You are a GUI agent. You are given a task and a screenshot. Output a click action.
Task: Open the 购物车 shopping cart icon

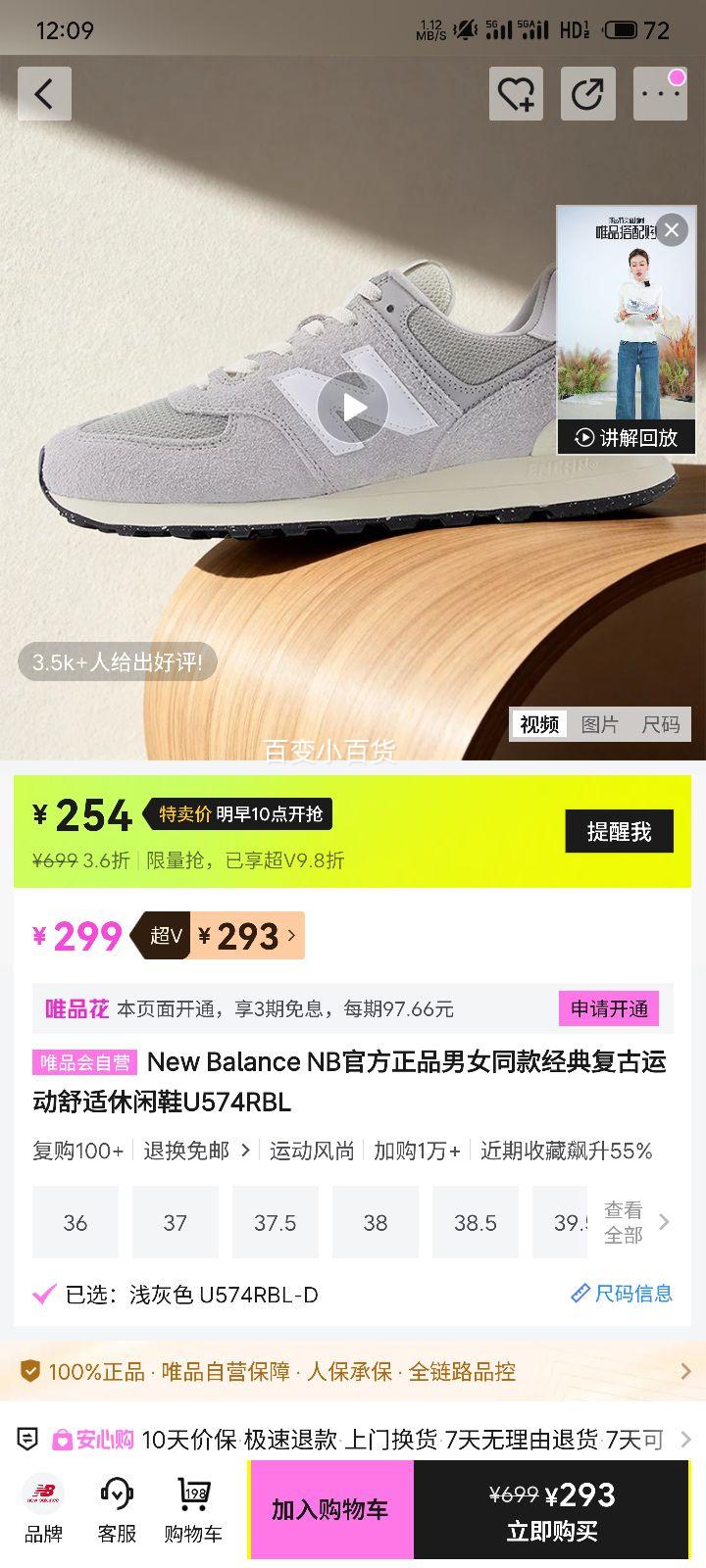tap(192, 1509)
